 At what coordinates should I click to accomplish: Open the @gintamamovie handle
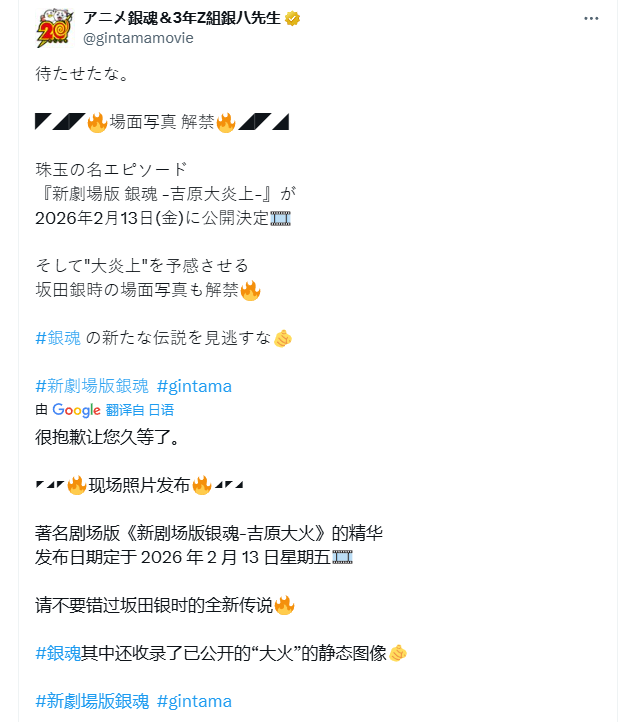[138, 38]
